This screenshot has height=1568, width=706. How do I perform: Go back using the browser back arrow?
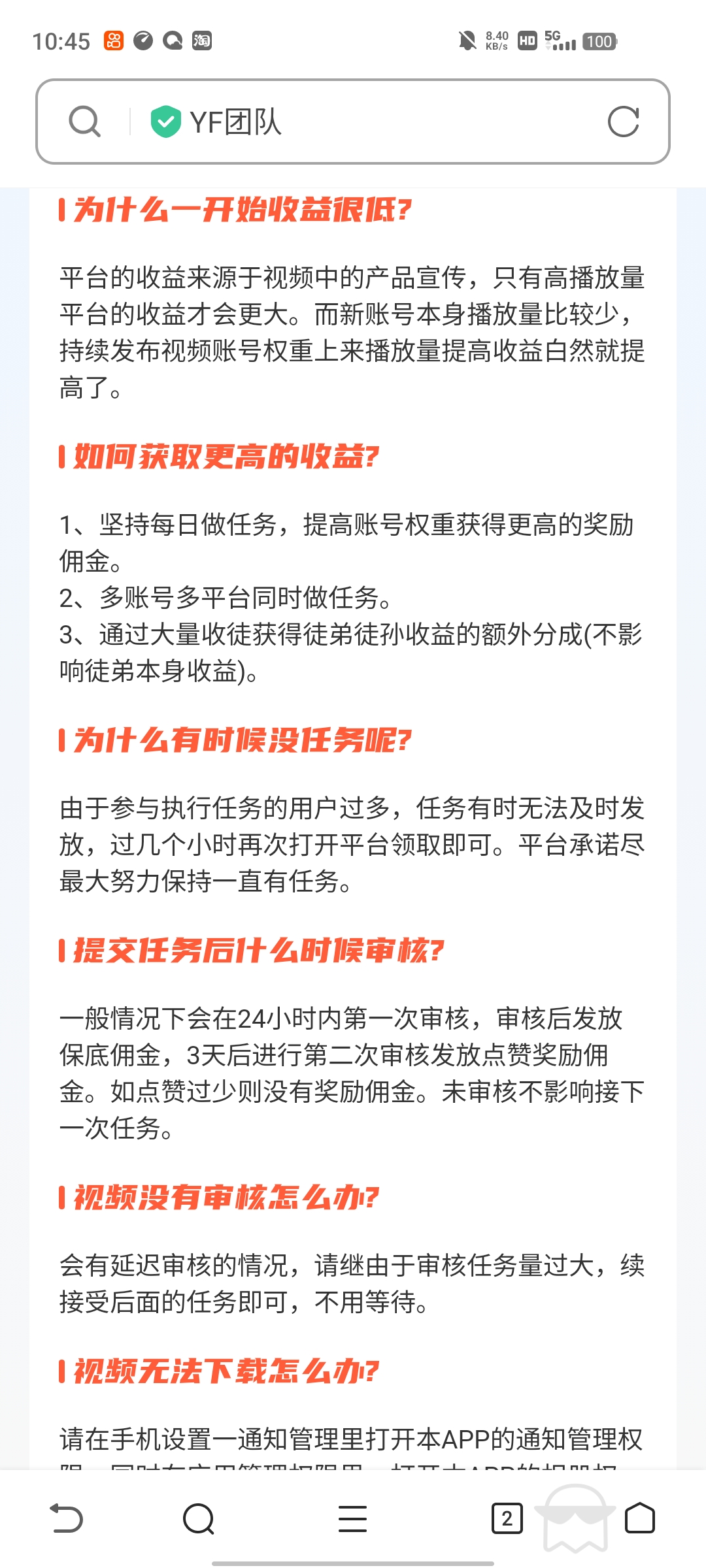pos(67,1518)
